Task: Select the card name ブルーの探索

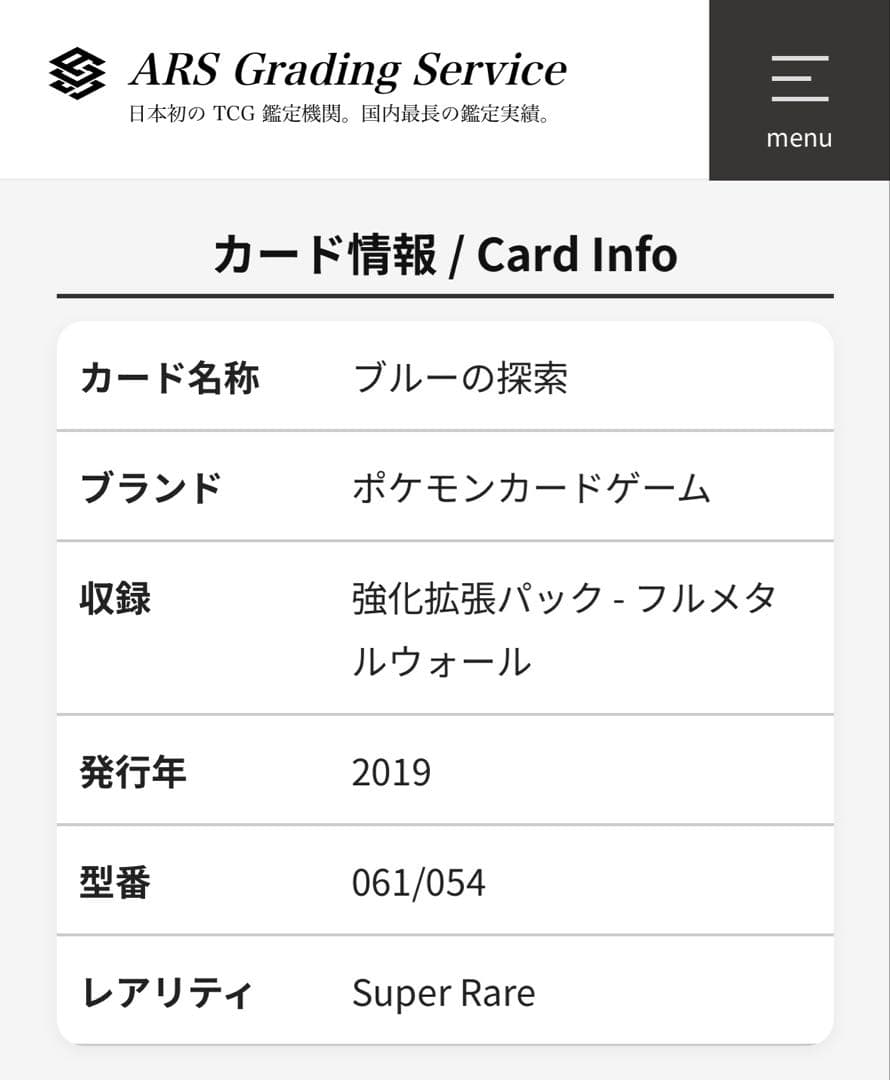Action: pyautogui.click(x=462, y=378)
